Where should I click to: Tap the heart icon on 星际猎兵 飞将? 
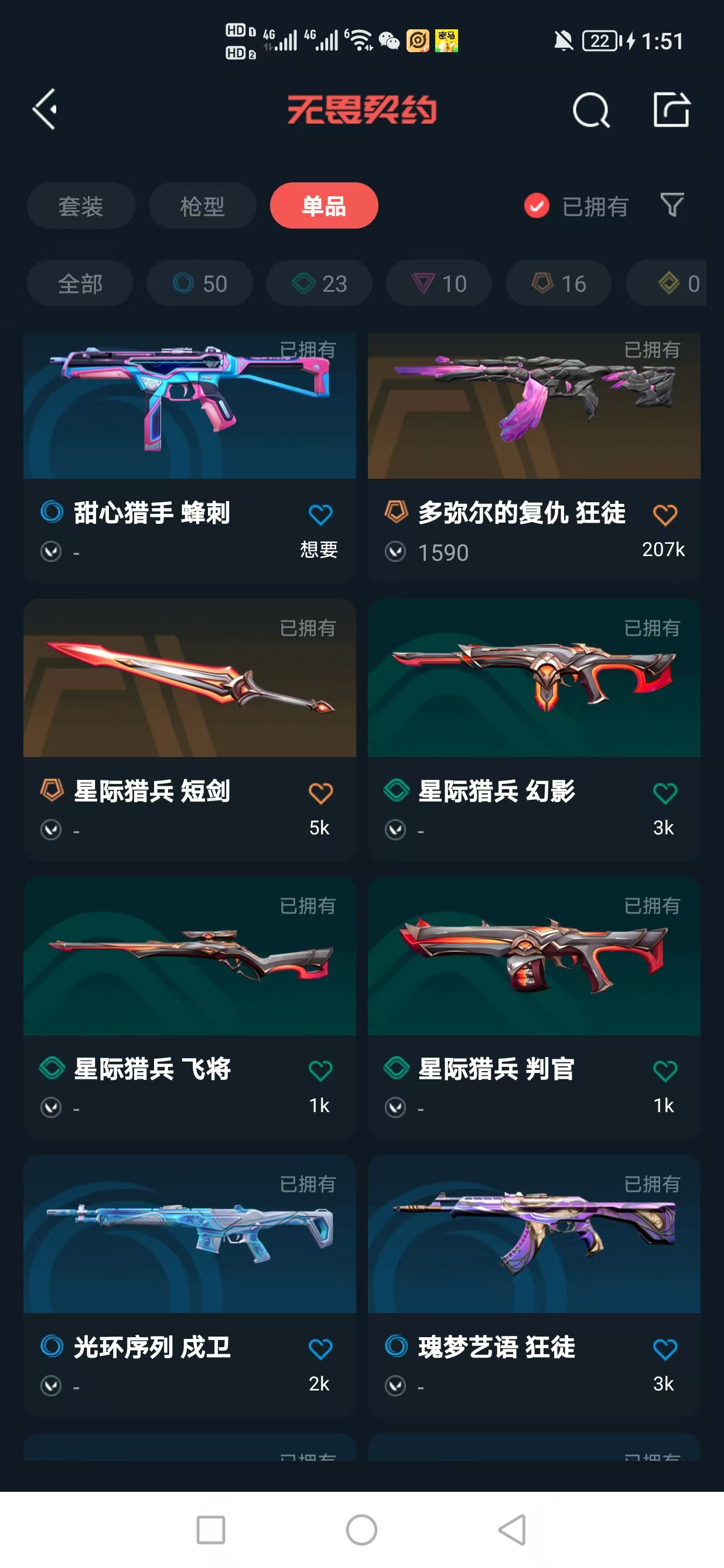tap(320, 1071)
